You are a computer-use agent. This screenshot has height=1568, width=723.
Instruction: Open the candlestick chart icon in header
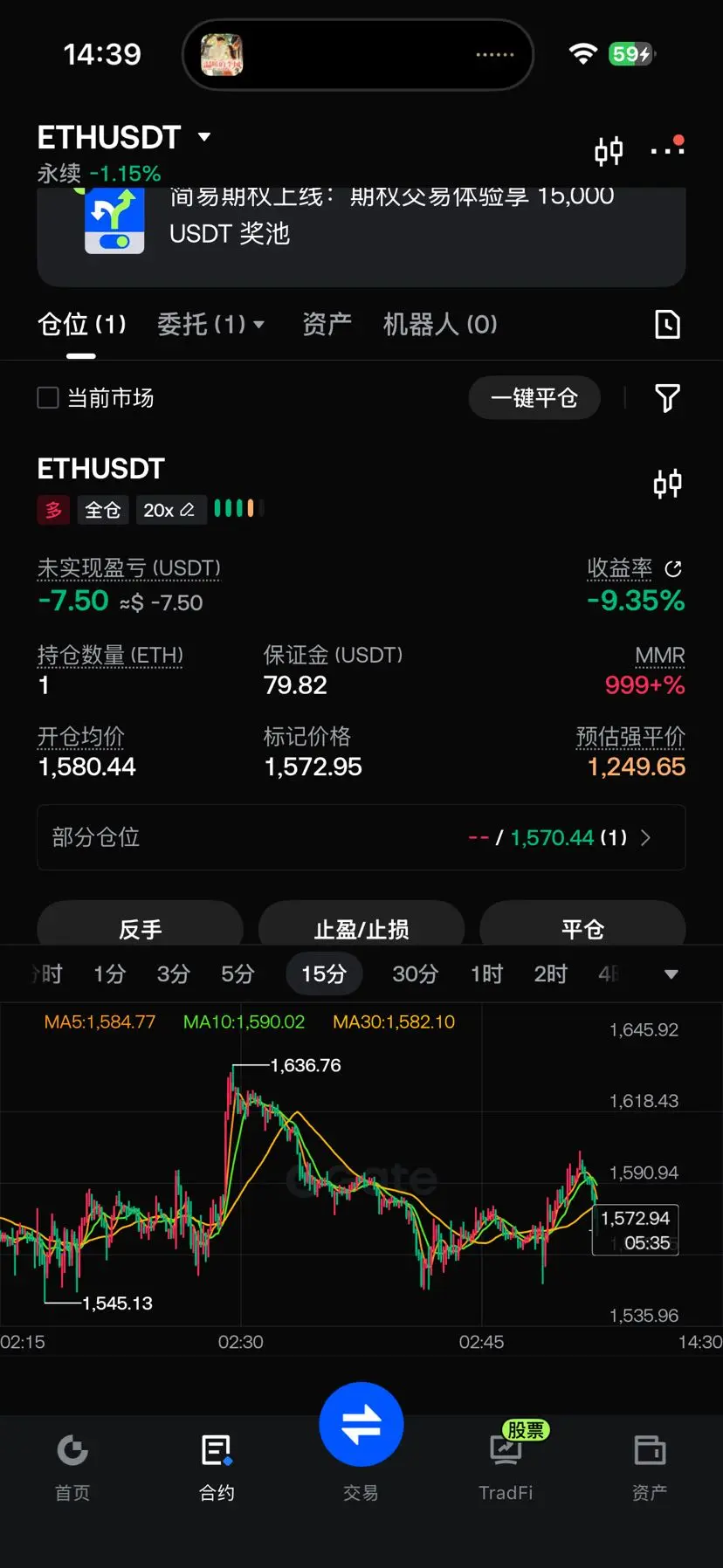[x=609, y=151]
